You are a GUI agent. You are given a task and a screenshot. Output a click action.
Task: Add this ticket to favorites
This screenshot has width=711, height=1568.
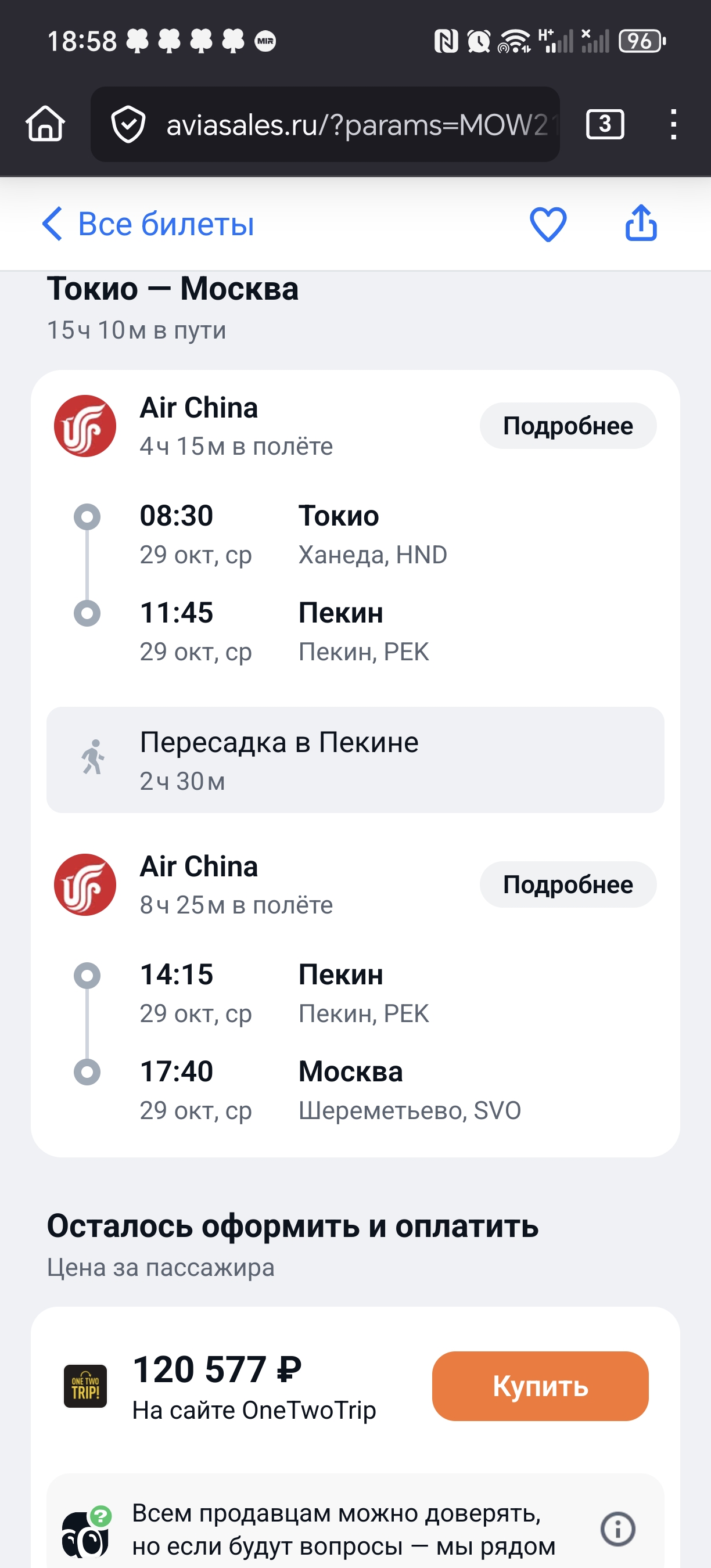click(x=548, y=224)
